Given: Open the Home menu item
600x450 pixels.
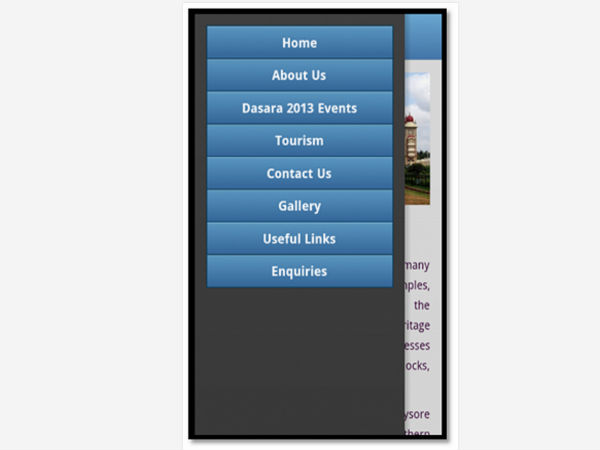Looking at the screenshot, I should click(299, 43).
